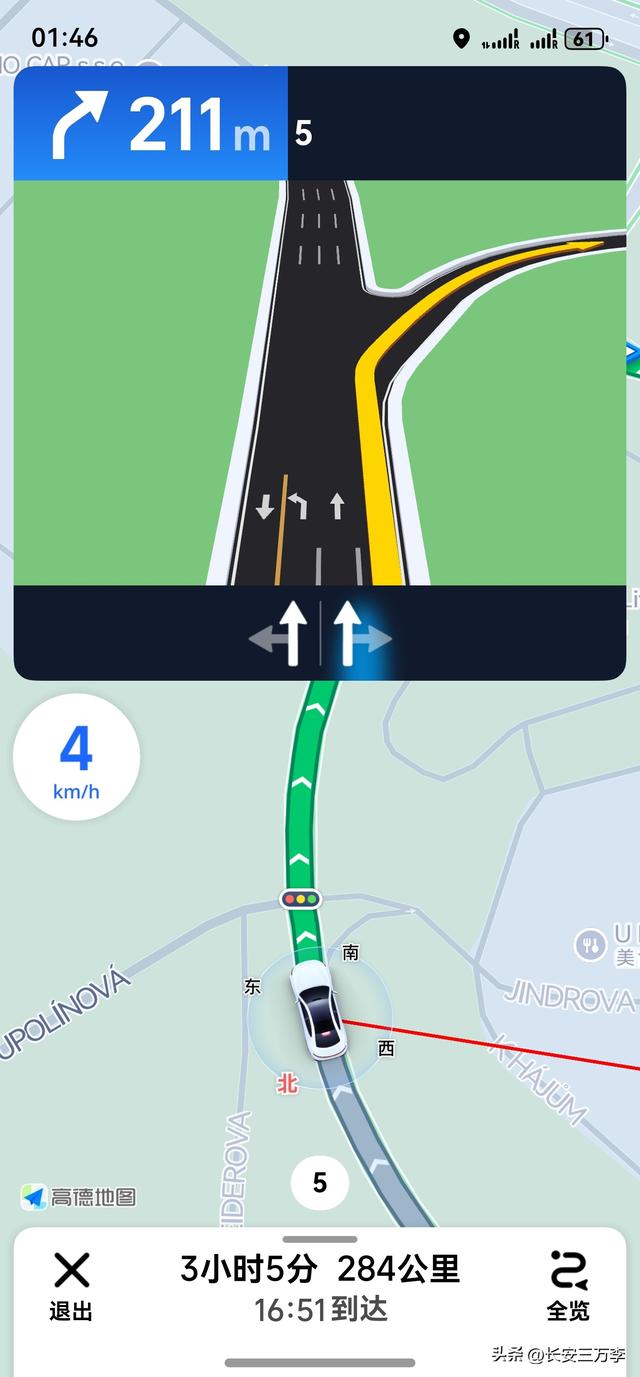Open the 全览 route overview
The image size is (640, 1377).
click(x=568, y=1286)
